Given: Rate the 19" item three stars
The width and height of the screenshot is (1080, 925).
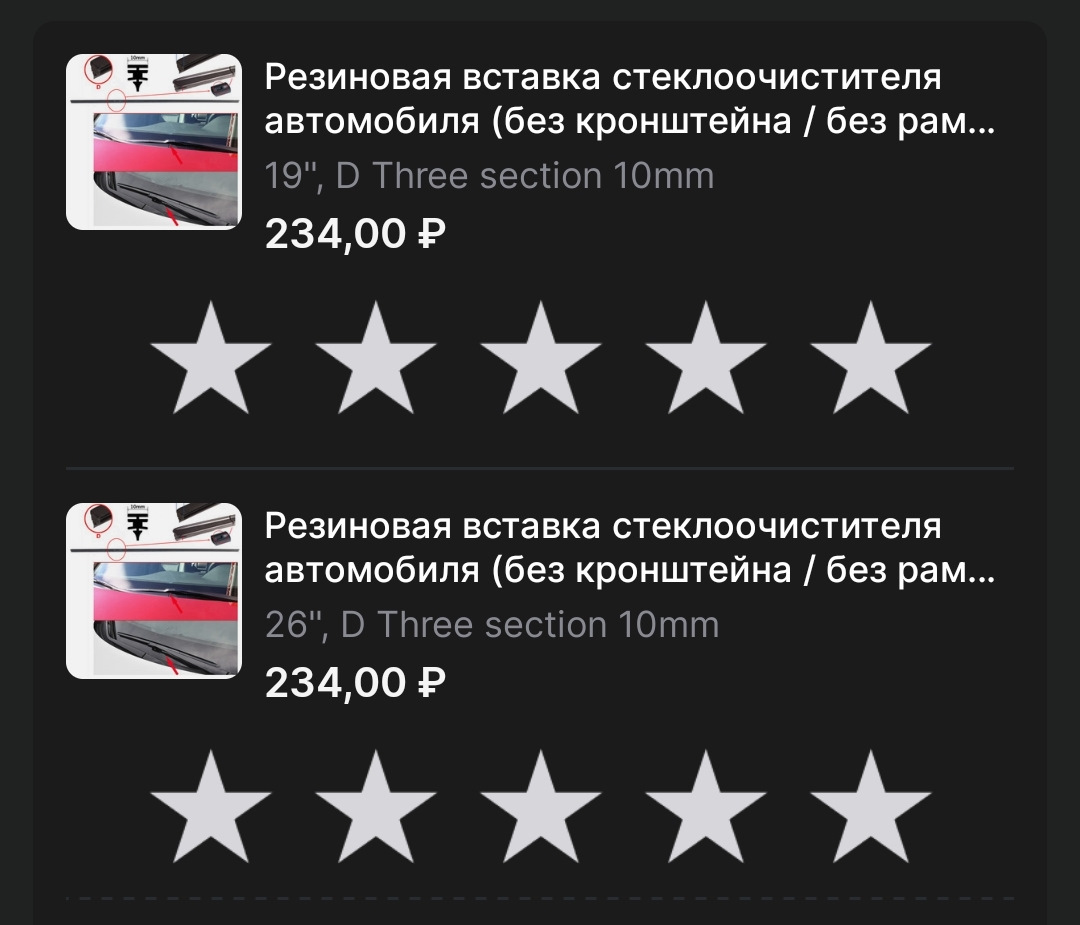Looking at the screenshot, I should point(540,360).
